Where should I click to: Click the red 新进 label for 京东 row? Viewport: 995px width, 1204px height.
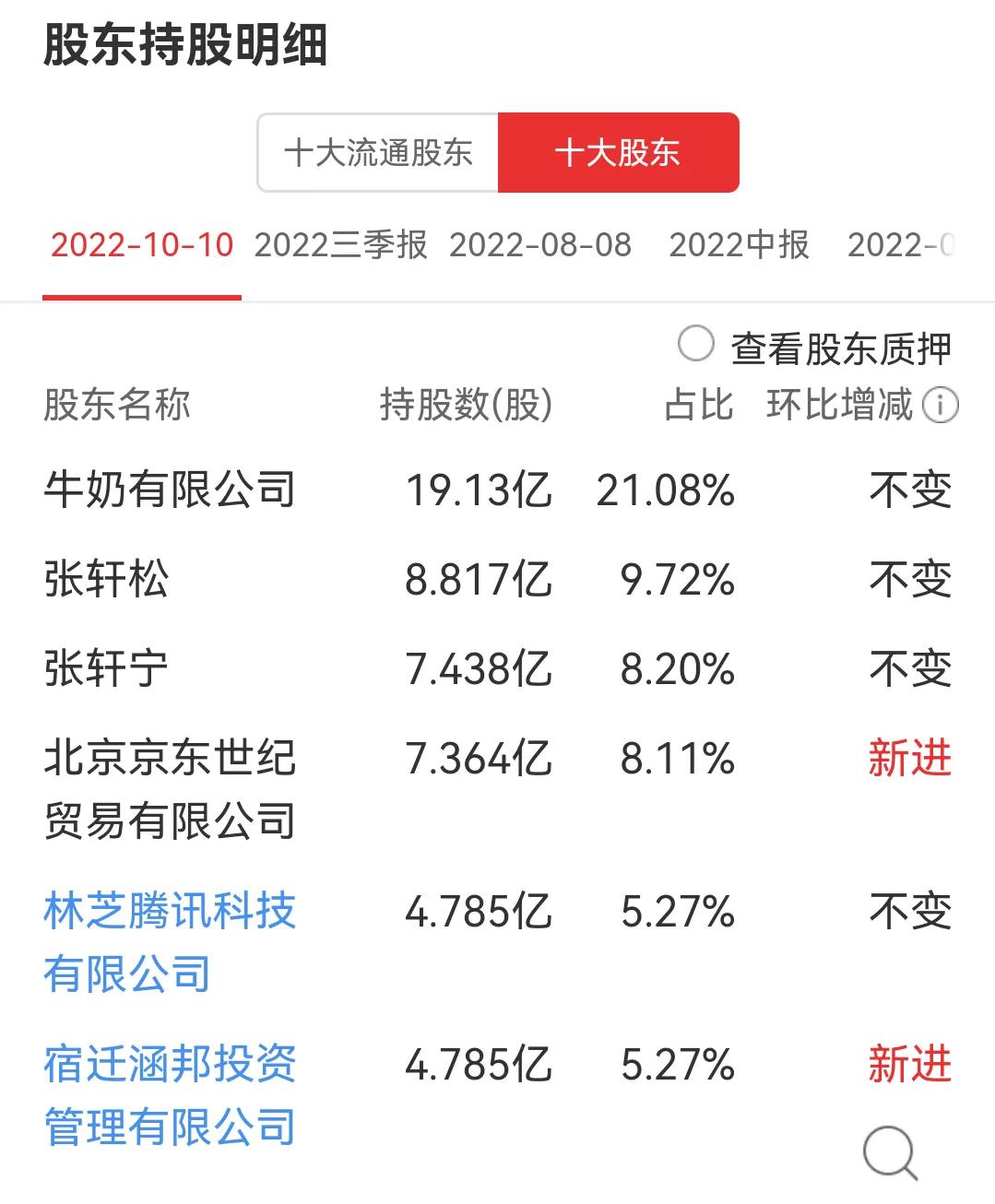(x=909, y=759)
